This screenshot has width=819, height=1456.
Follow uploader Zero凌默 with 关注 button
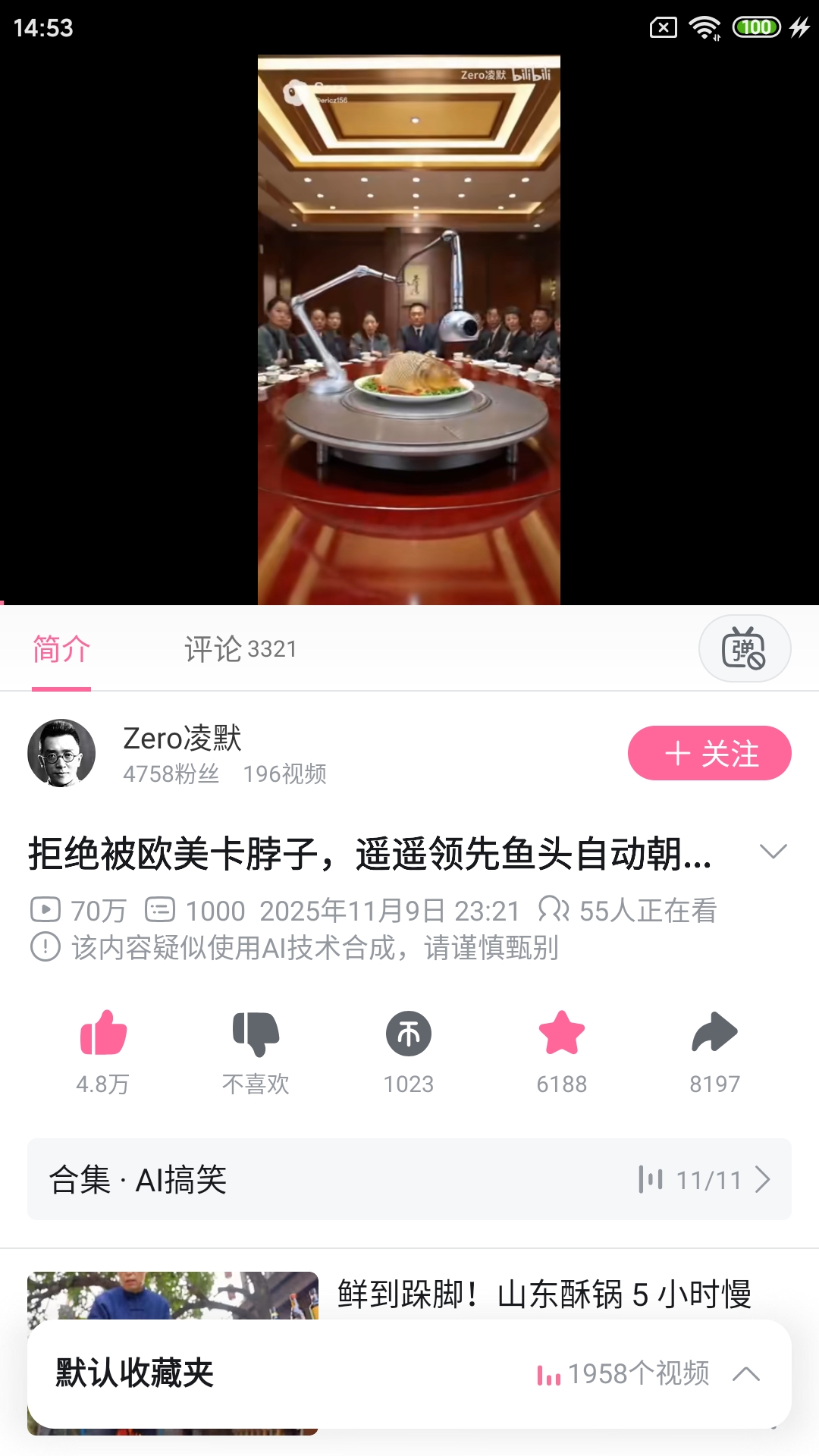[x=710, y=753]
